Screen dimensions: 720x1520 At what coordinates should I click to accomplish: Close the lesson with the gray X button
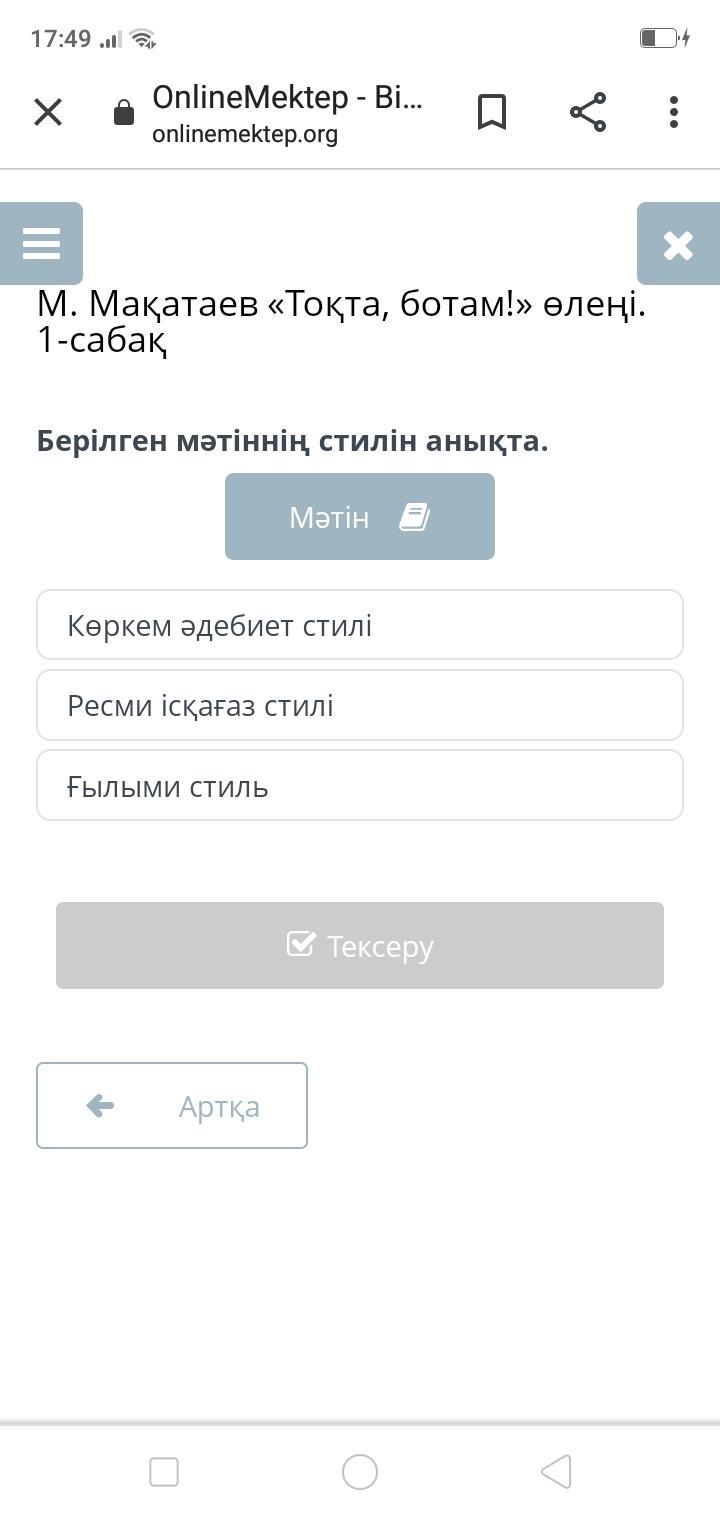678,243
